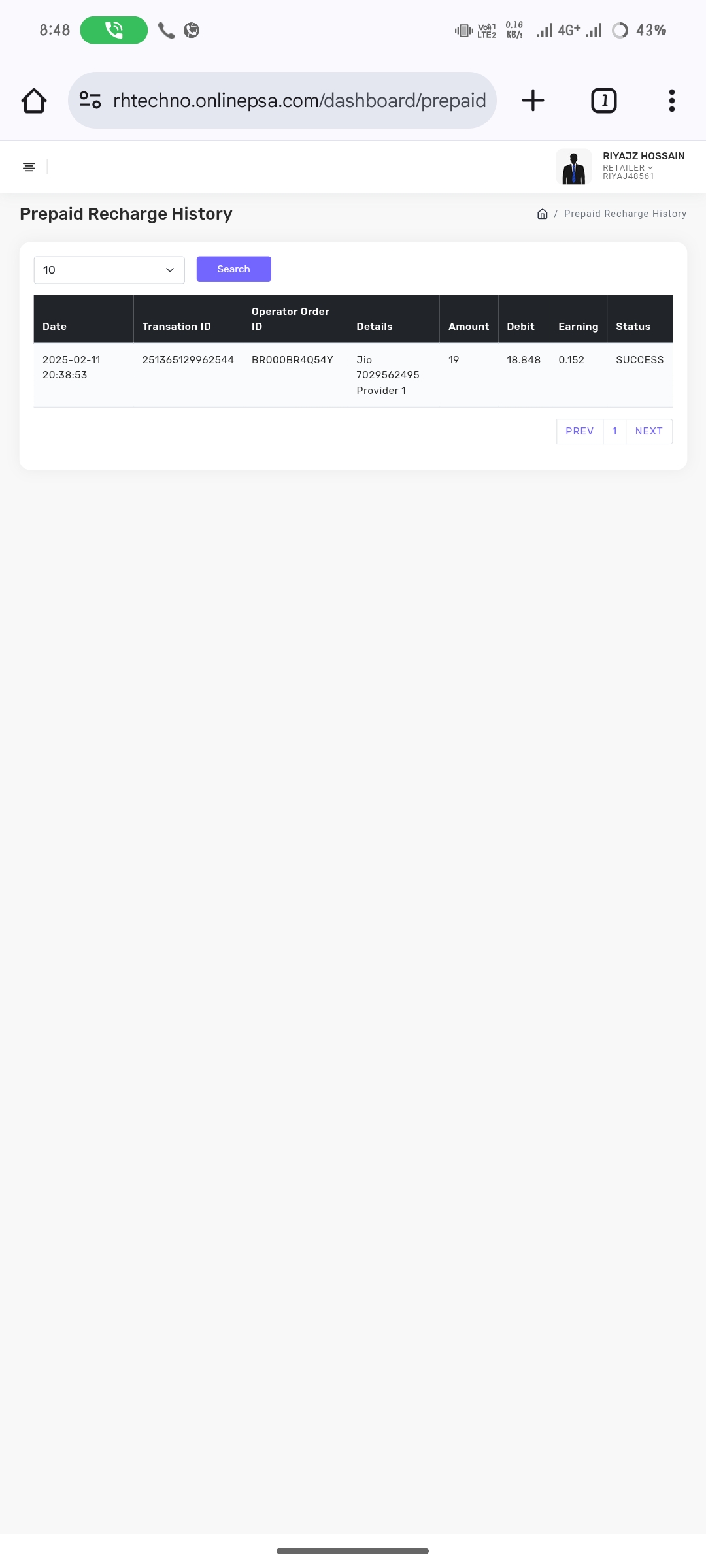This screenshot has width=706, height=1568.
Task: Open the dropdown showing 10
Action: 109,270
